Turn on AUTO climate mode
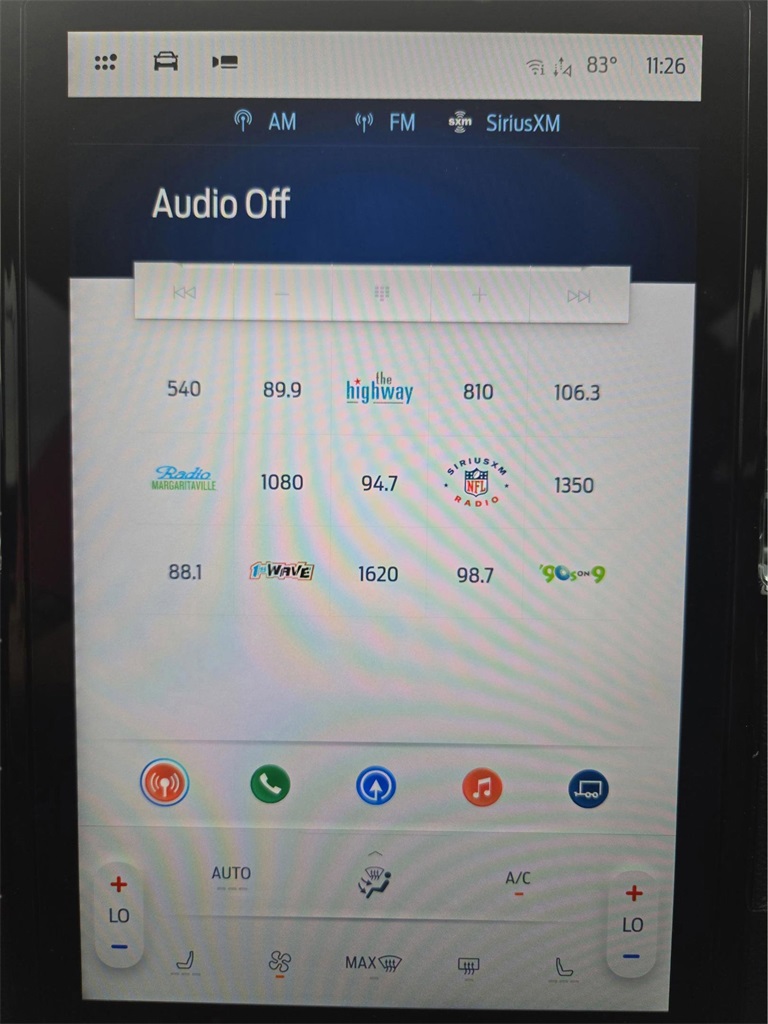This screenshot has height=1024, width=768. 231,876
